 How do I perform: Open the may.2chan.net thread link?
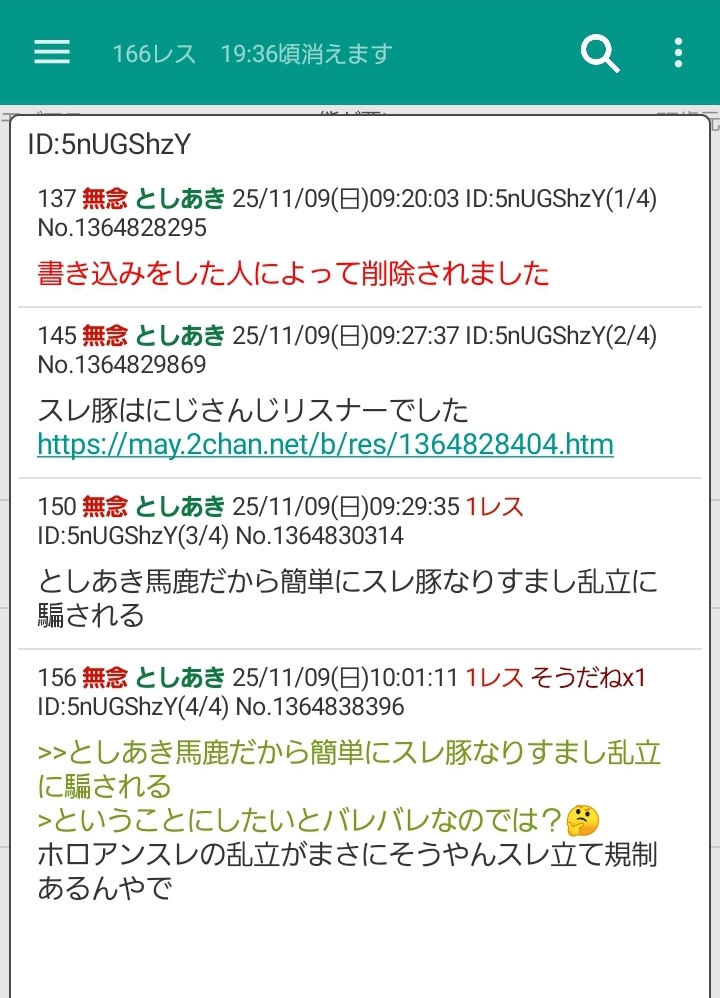click(325, 443)
